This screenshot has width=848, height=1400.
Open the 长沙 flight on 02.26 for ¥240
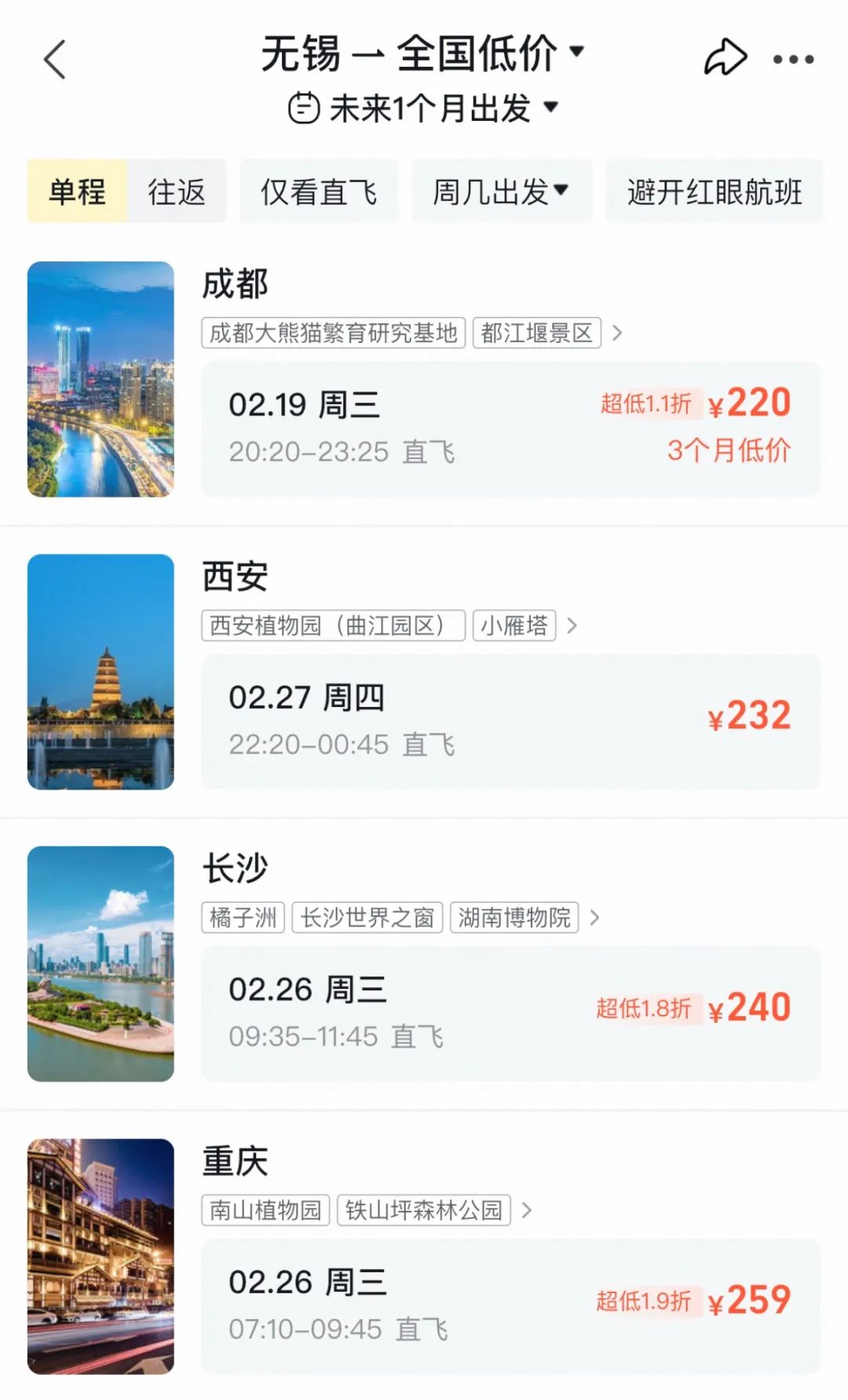coord(511,1013)
